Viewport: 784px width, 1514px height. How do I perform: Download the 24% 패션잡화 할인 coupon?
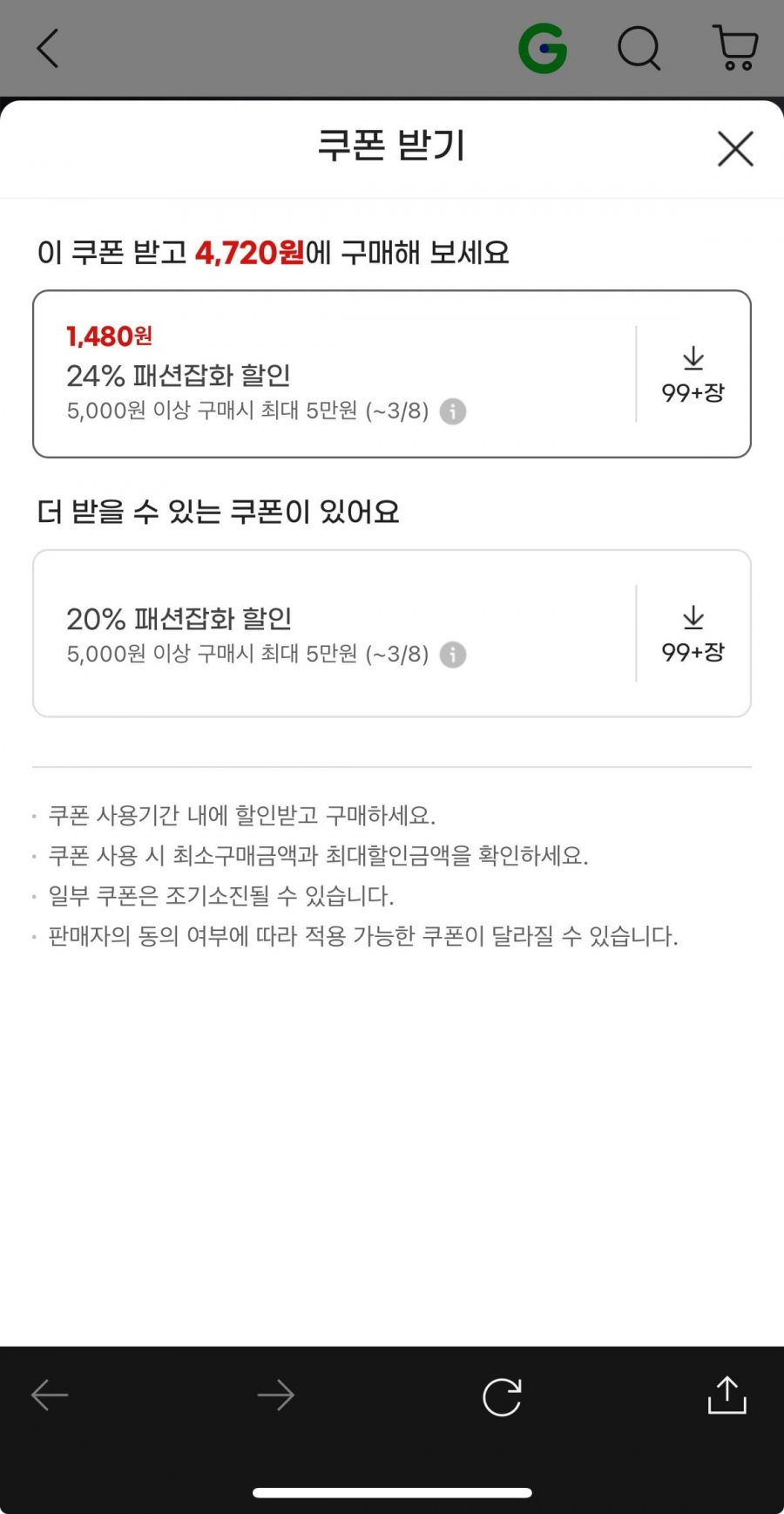point(693,375)
